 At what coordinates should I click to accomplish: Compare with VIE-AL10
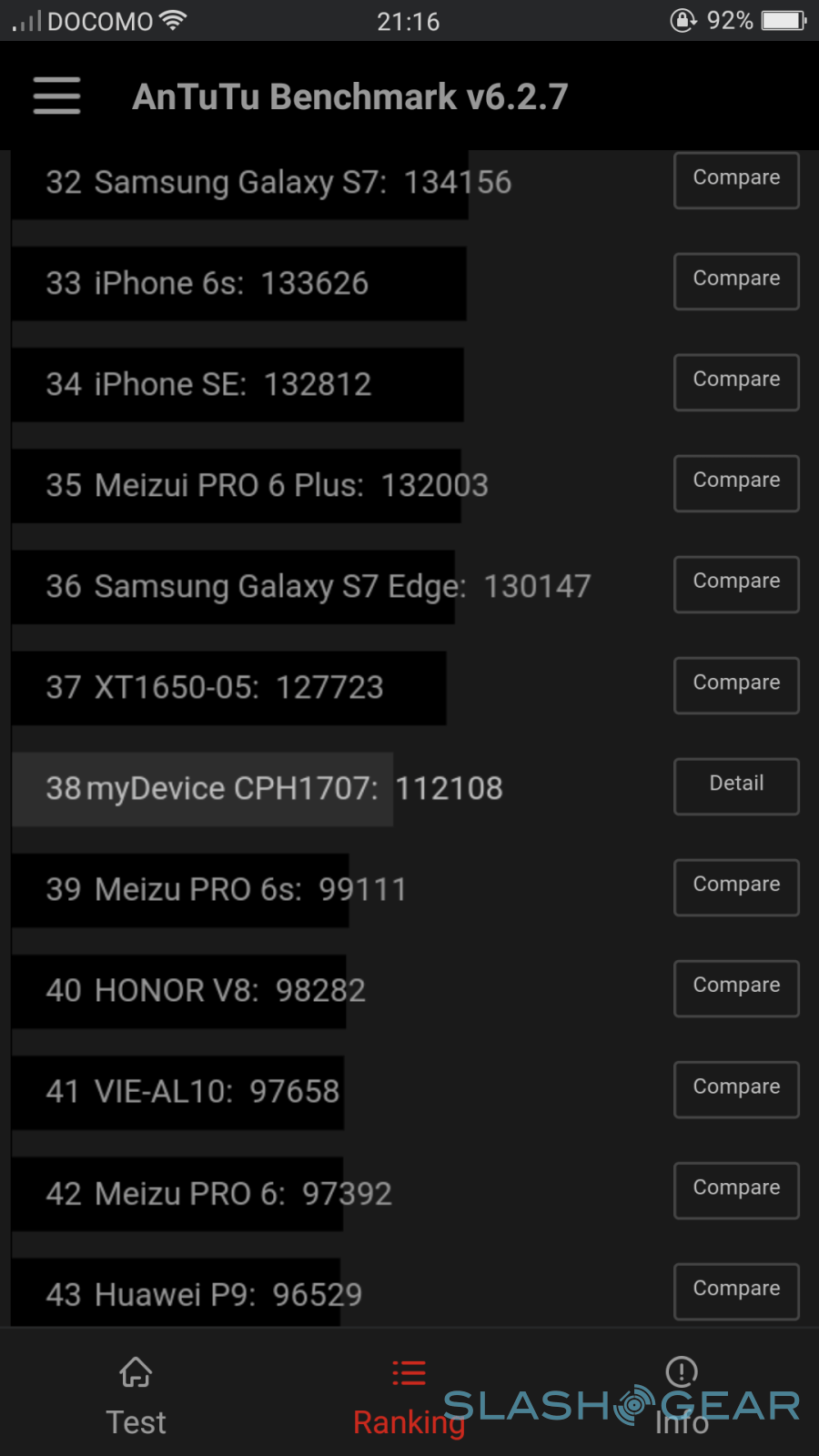pos(736,1089)
